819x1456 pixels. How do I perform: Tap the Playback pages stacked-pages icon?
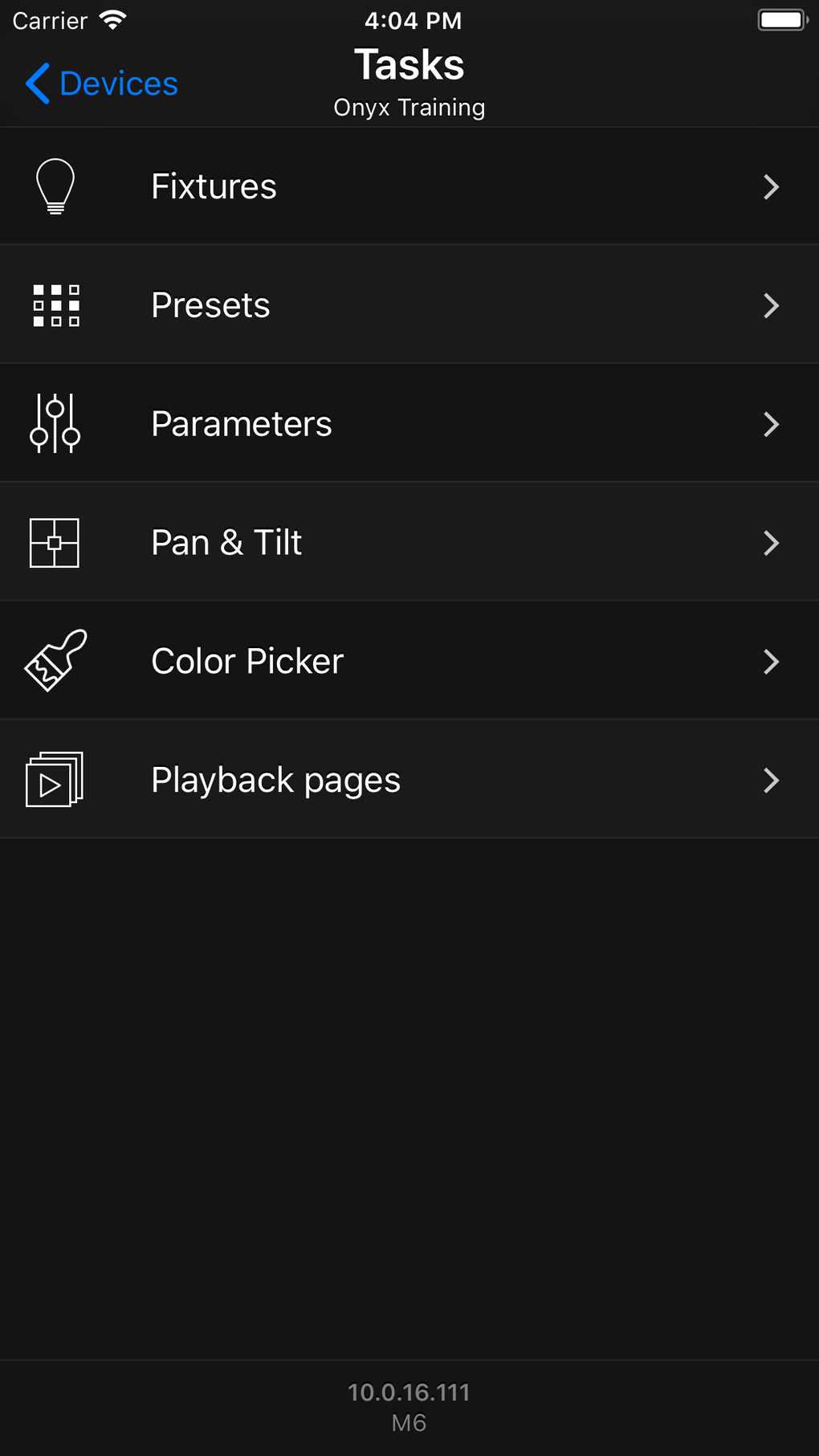(55, 779)
